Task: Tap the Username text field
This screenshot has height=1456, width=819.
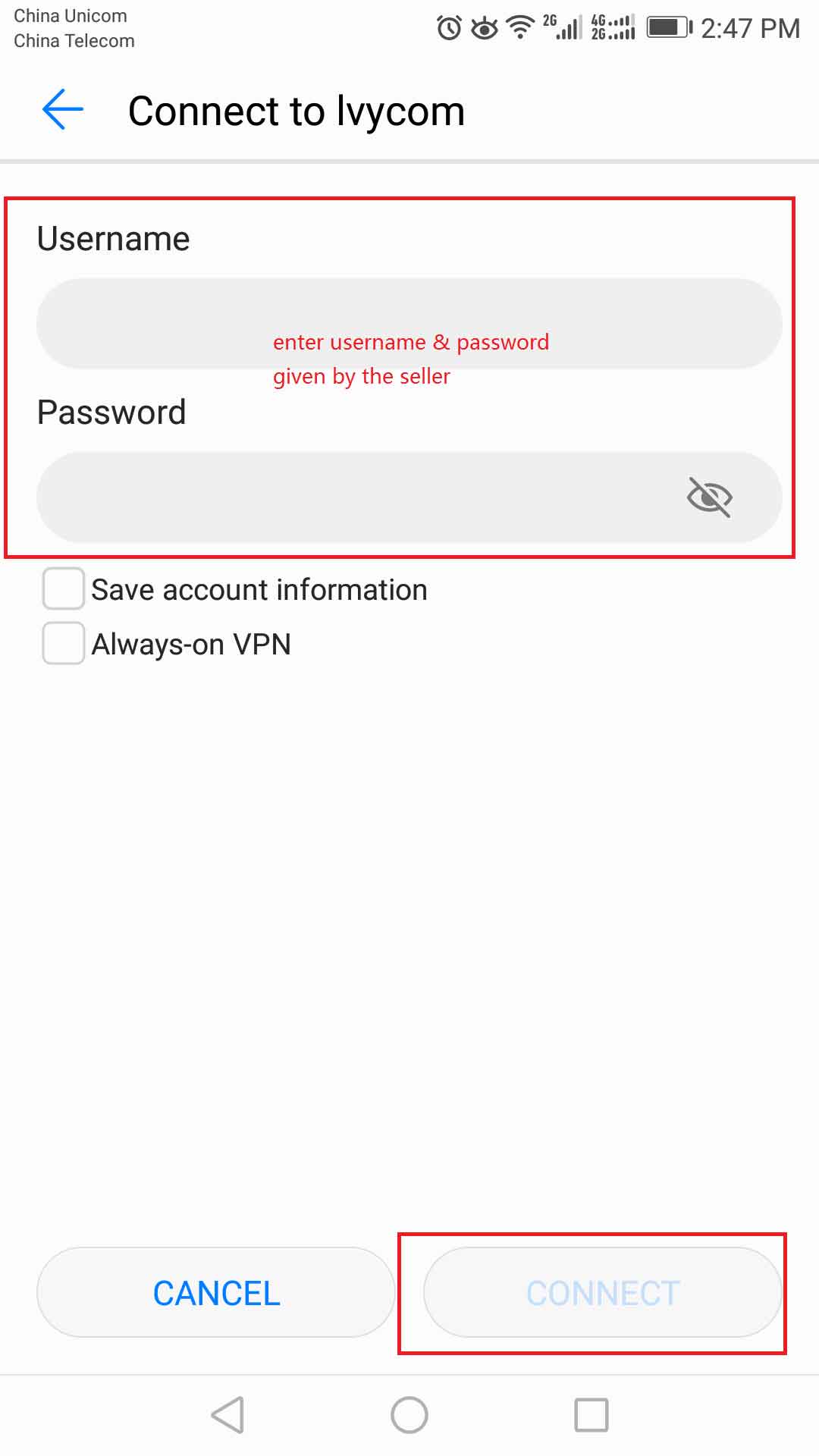Action: pos(409,324)
